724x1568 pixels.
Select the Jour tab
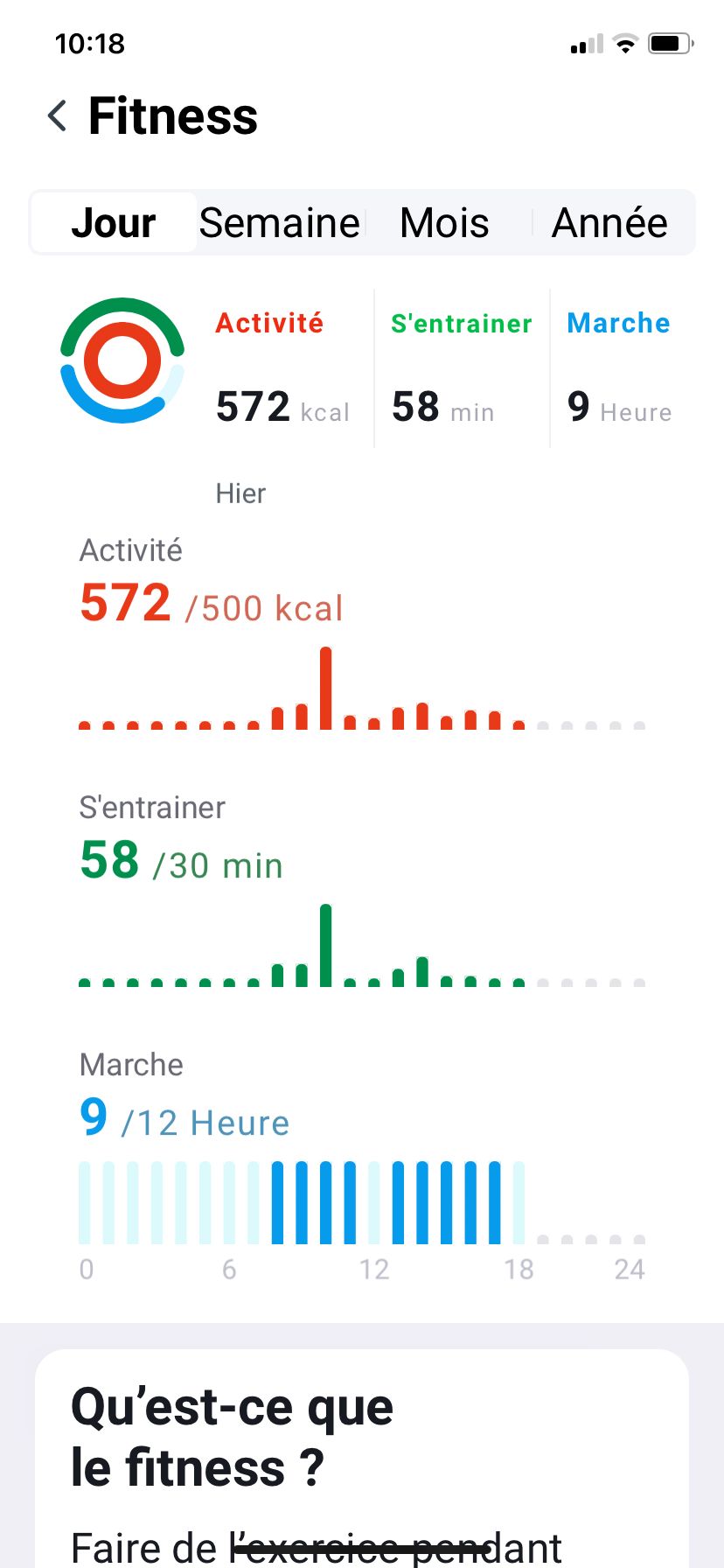(114, 223)
